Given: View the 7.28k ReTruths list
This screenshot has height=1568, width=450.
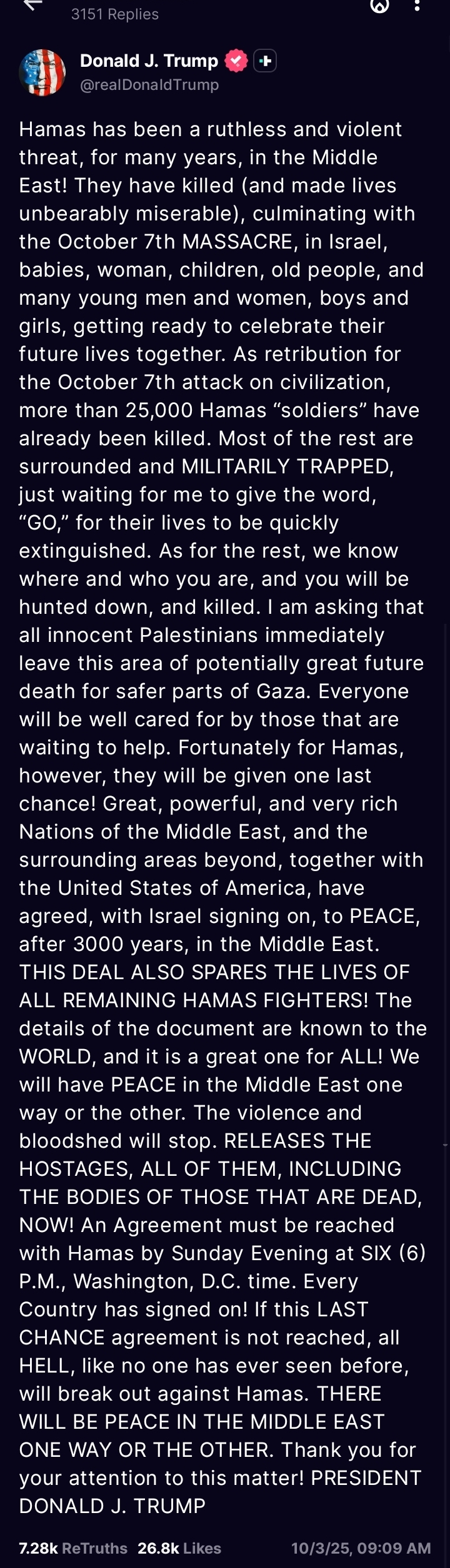Looking at the screenshot, I should pos(73,1548).
